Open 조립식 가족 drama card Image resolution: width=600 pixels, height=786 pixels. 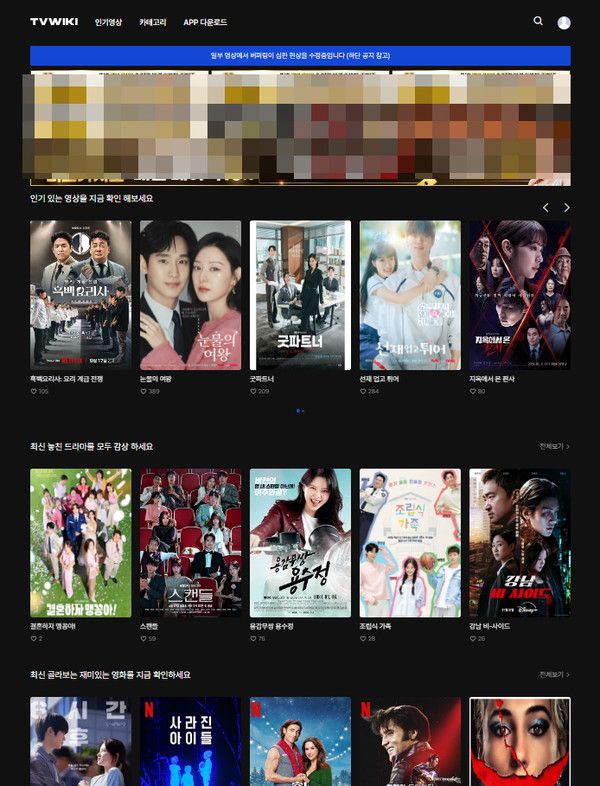pyautogui.click(x=410, y=543)
